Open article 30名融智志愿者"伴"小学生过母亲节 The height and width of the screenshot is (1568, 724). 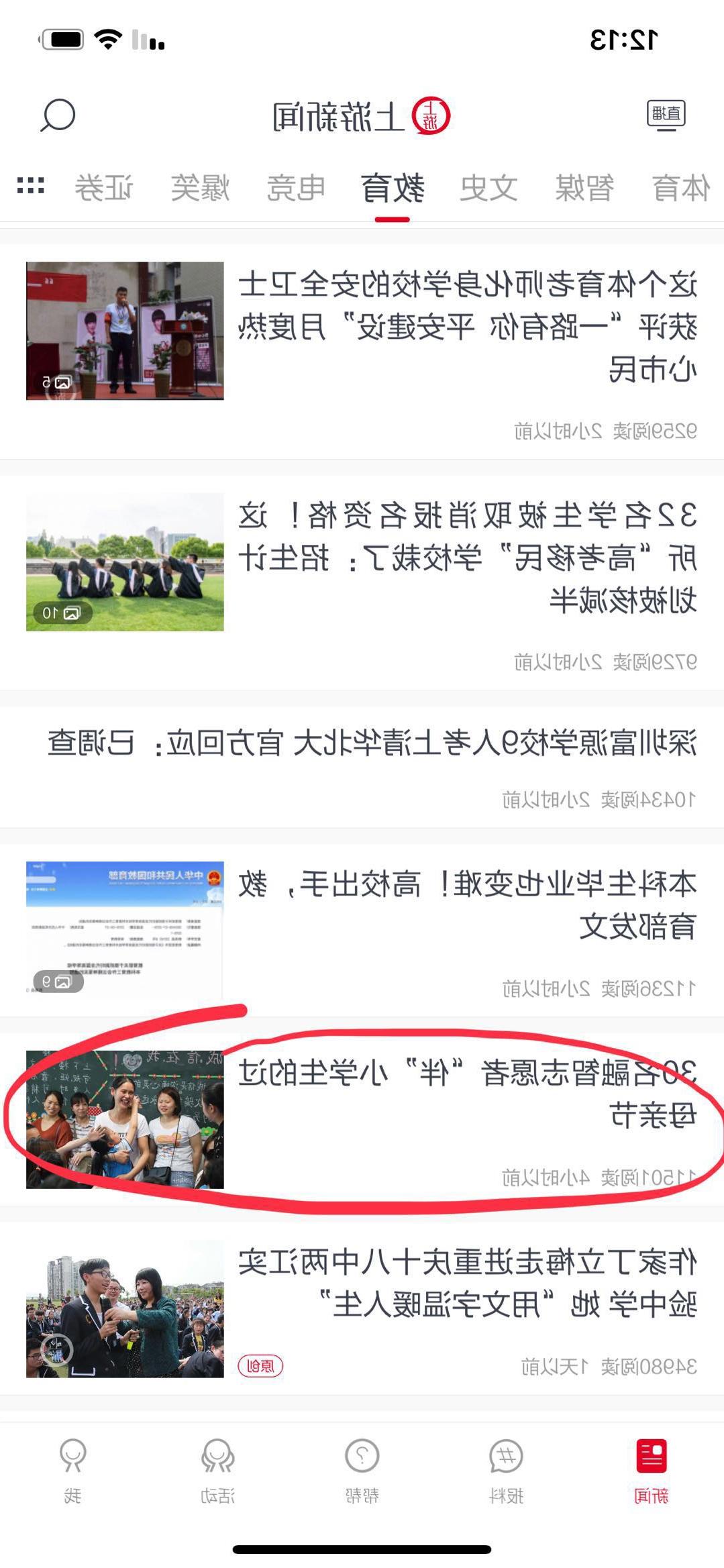(467, 1094)
